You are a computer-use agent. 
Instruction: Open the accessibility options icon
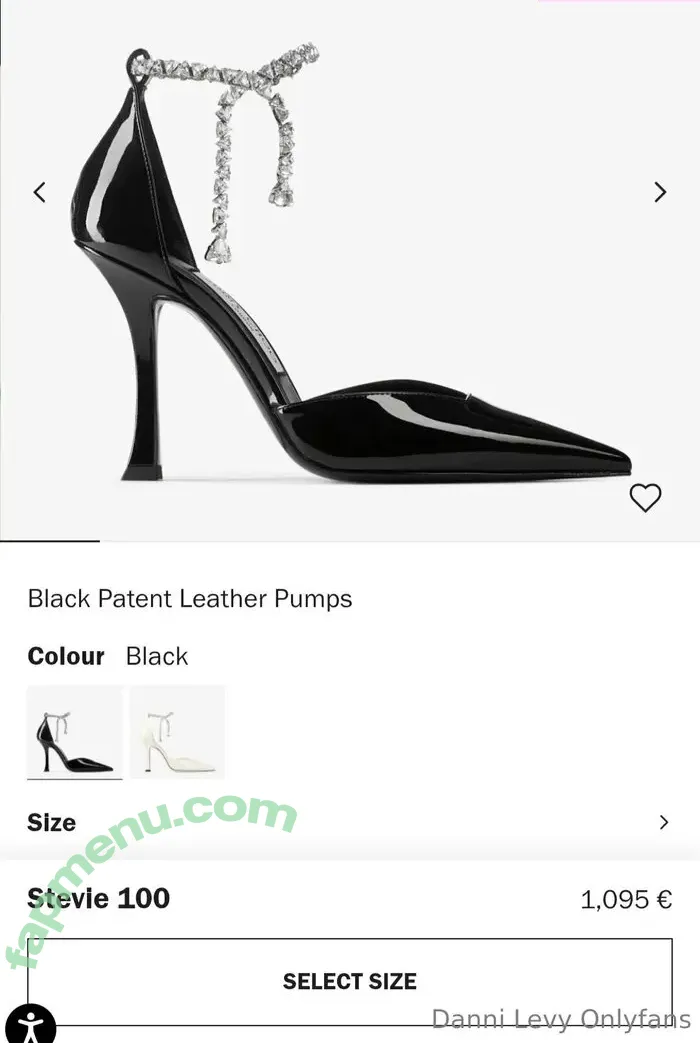pyautogui.click(x=30, y=1024)
